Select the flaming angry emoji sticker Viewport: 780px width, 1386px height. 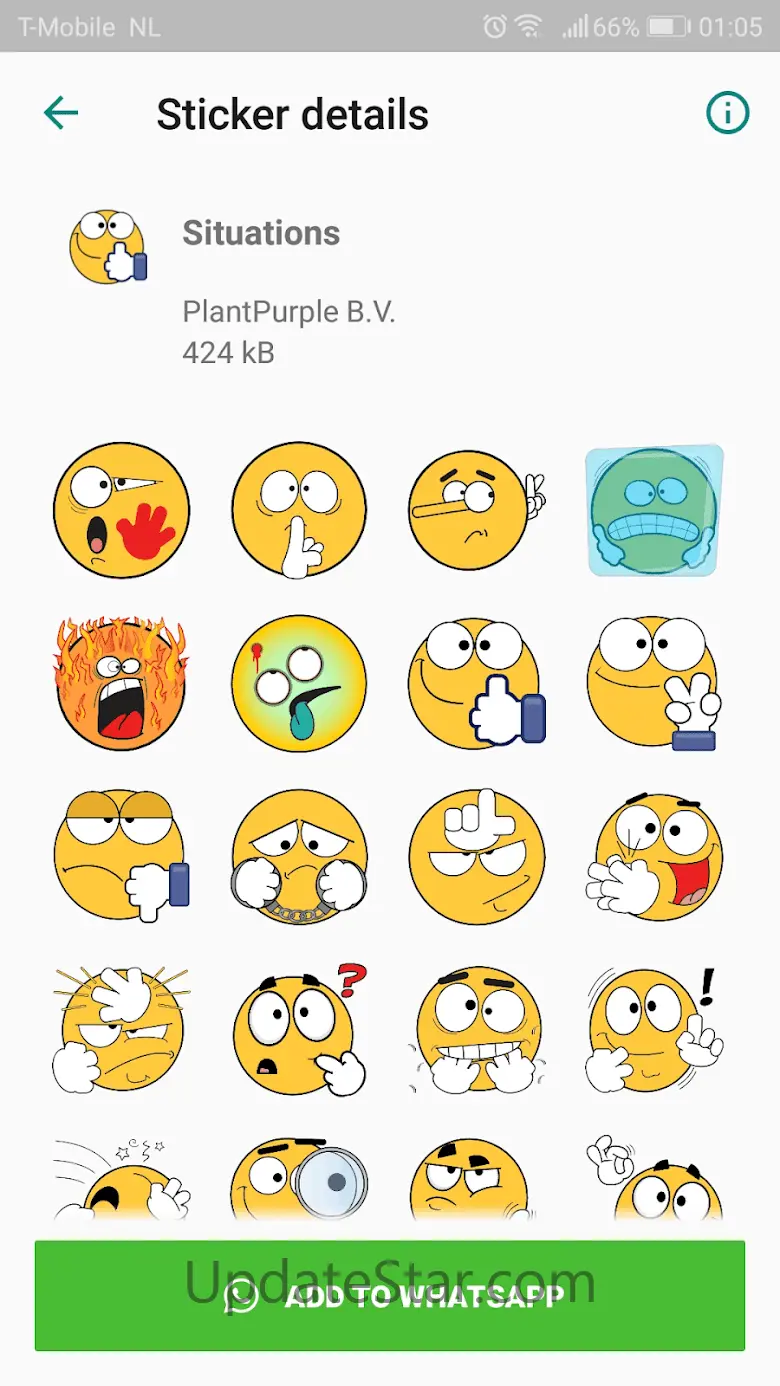pos(121,683)
